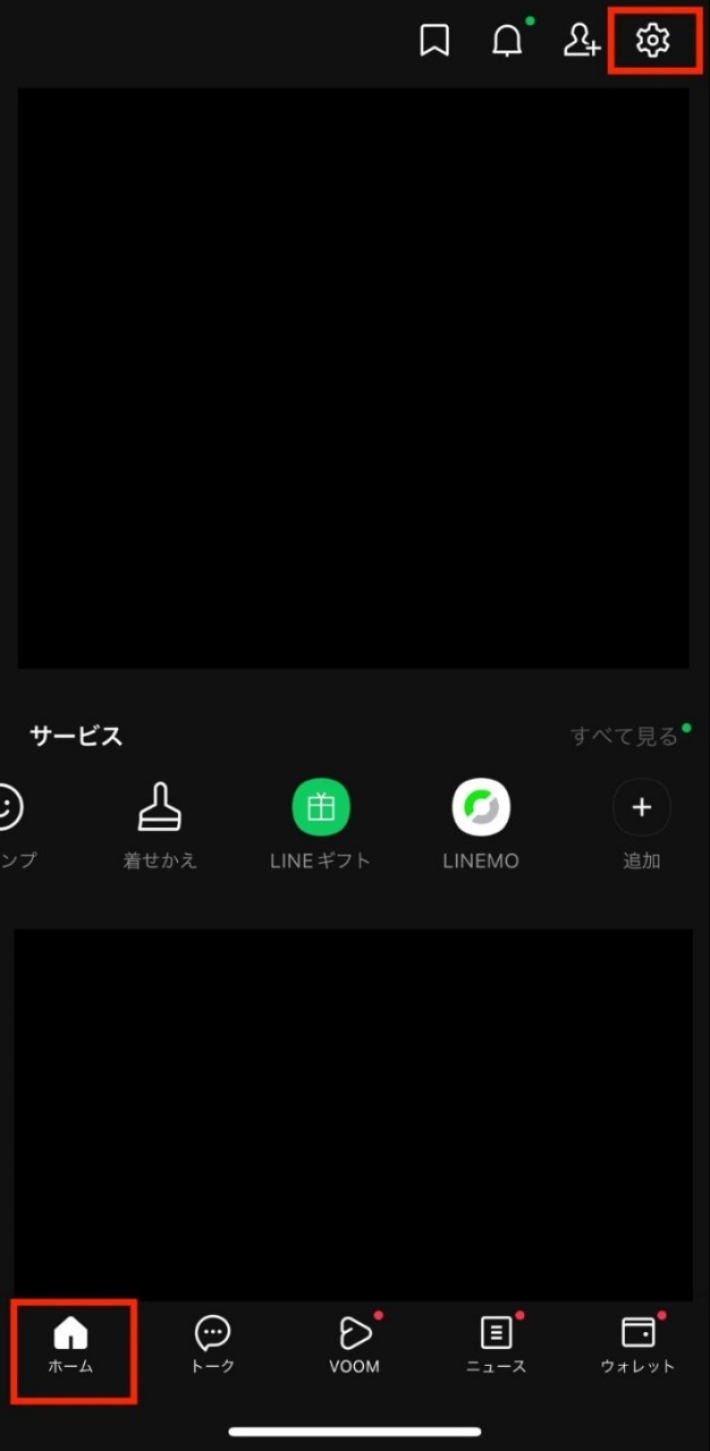Screen dimensions: 710x1451
Task: Tap the 追加 plus button
Action: 641,825
